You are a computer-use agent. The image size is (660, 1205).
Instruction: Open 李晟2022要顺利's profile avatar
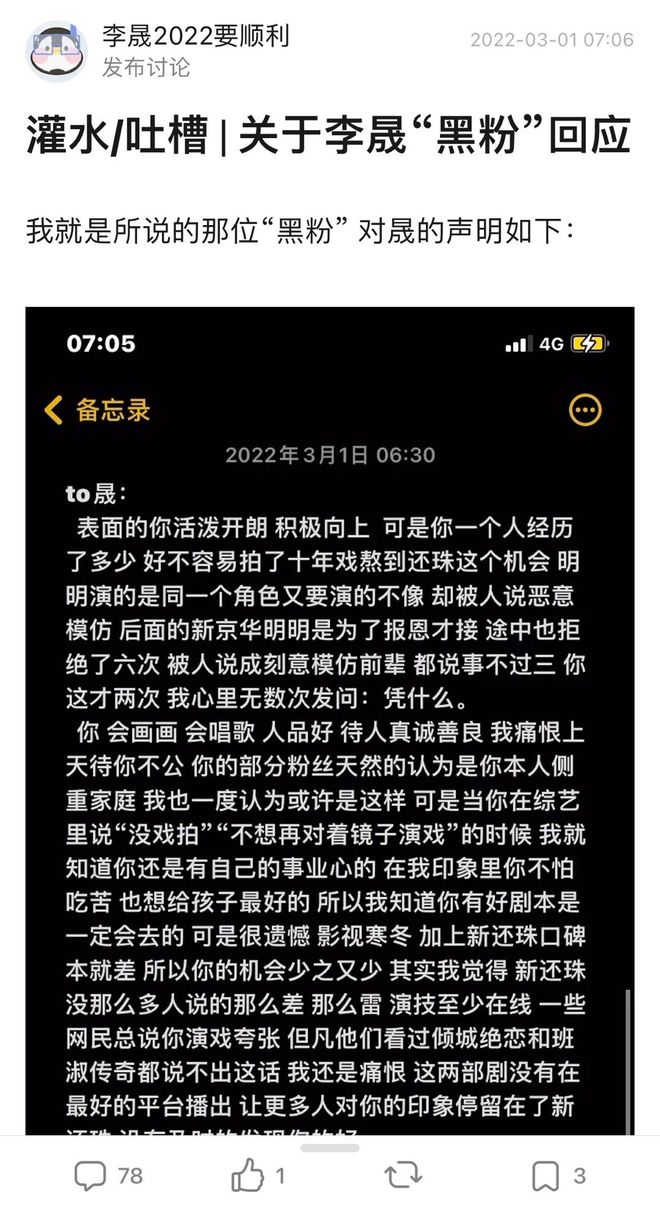pos(56,51)
